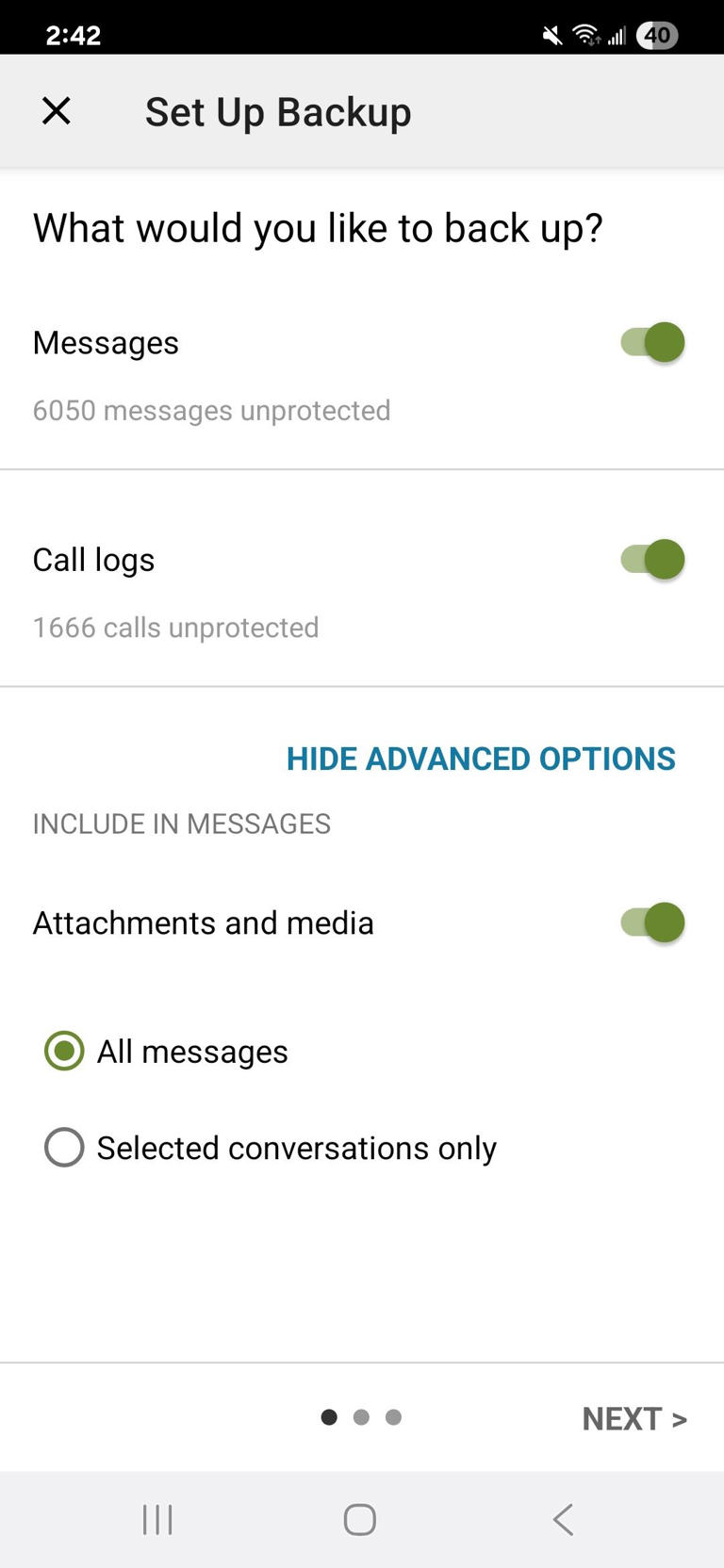Open the Recents navigation icon

[x=156, y=1519]
